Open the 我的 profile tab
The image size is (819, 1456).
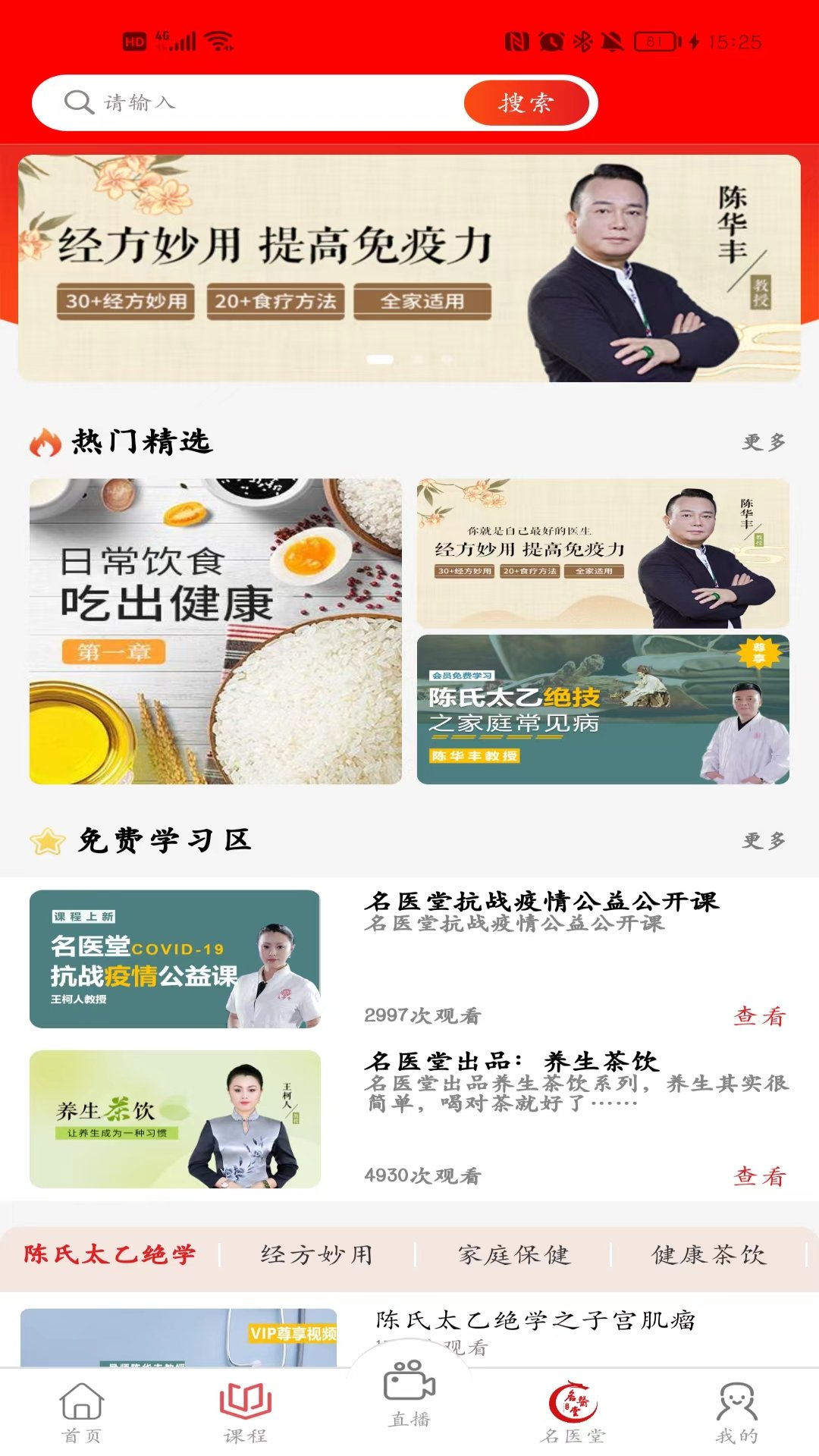(737, 1413)
